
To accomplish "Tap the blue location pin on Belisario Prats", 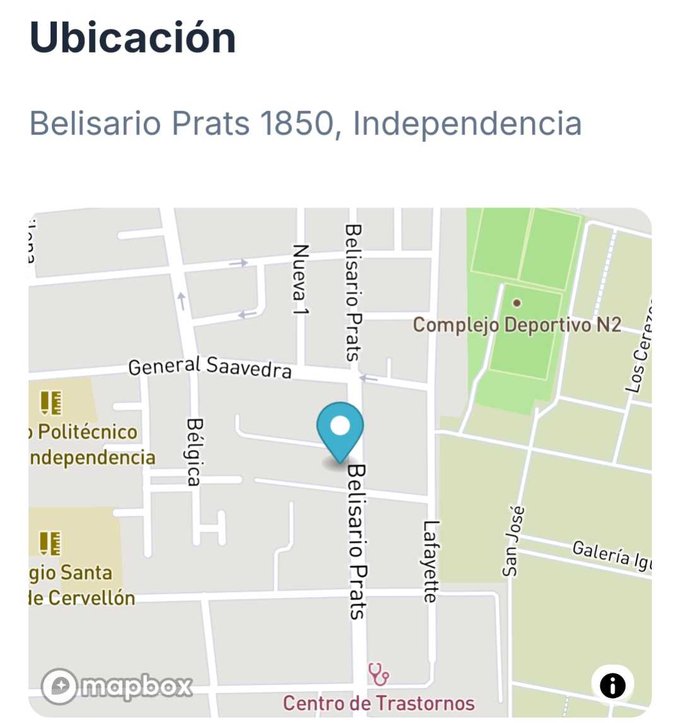I will click(340, 430).
